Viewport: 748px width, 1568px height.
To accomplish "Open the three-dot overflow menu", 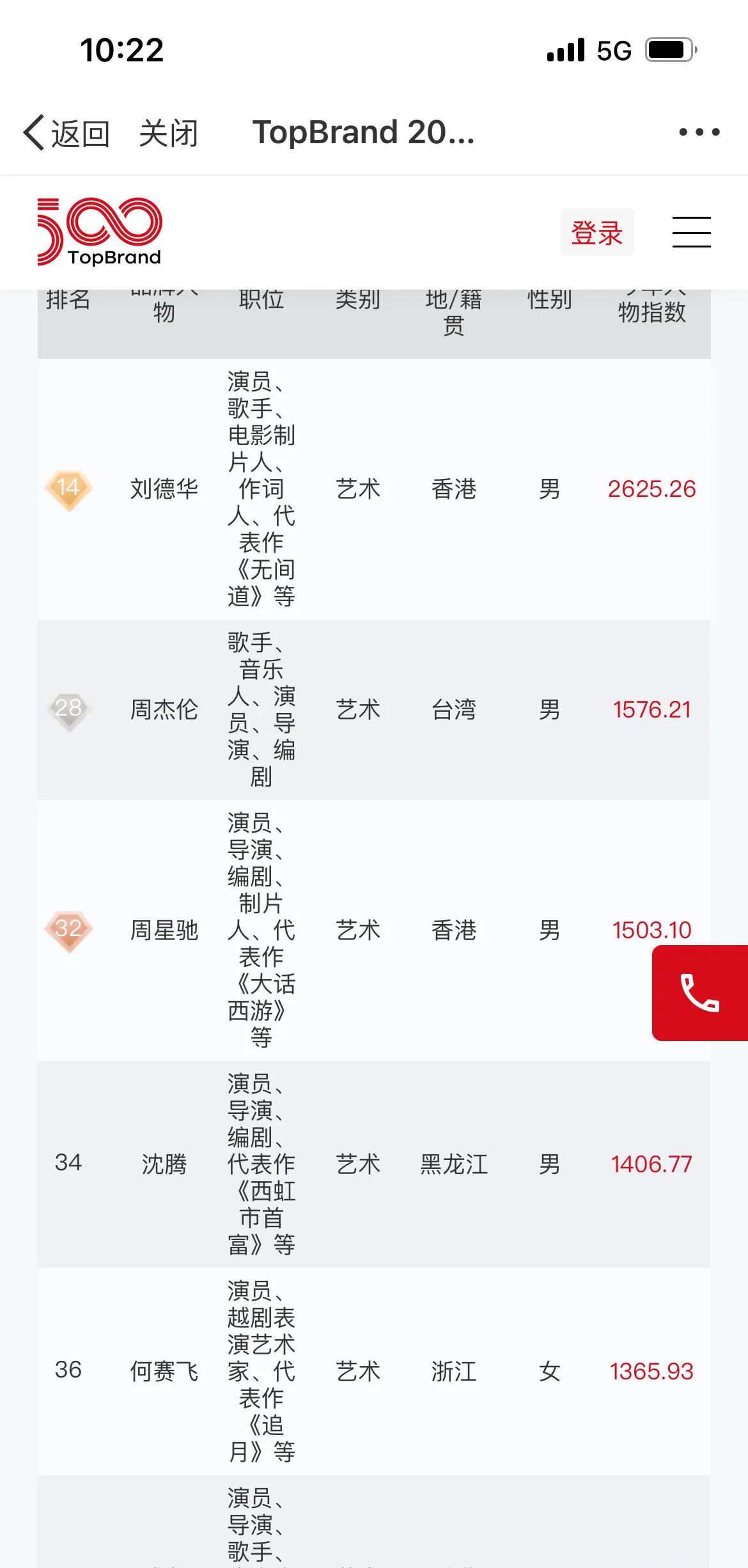I will [x=699, y=132].
